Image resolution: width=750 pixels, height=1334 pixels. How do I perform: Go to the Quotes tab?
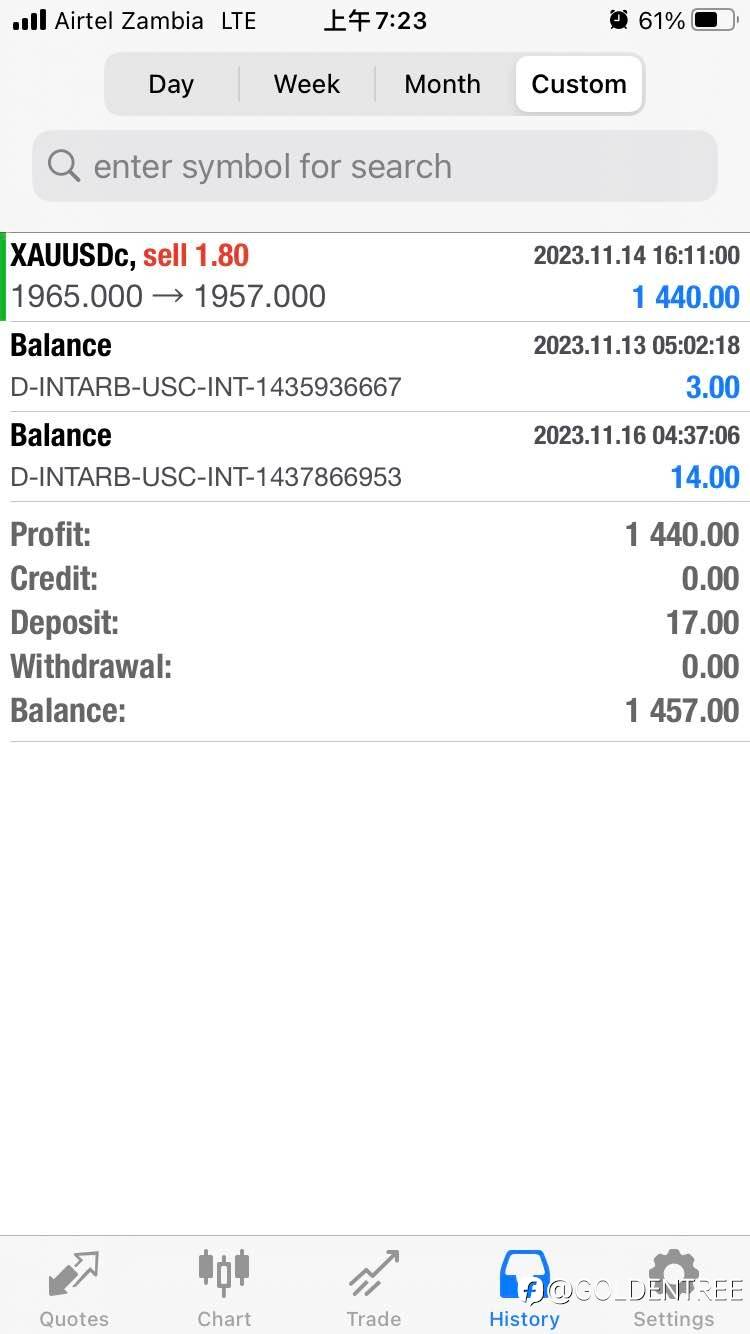click(74, 1288)
